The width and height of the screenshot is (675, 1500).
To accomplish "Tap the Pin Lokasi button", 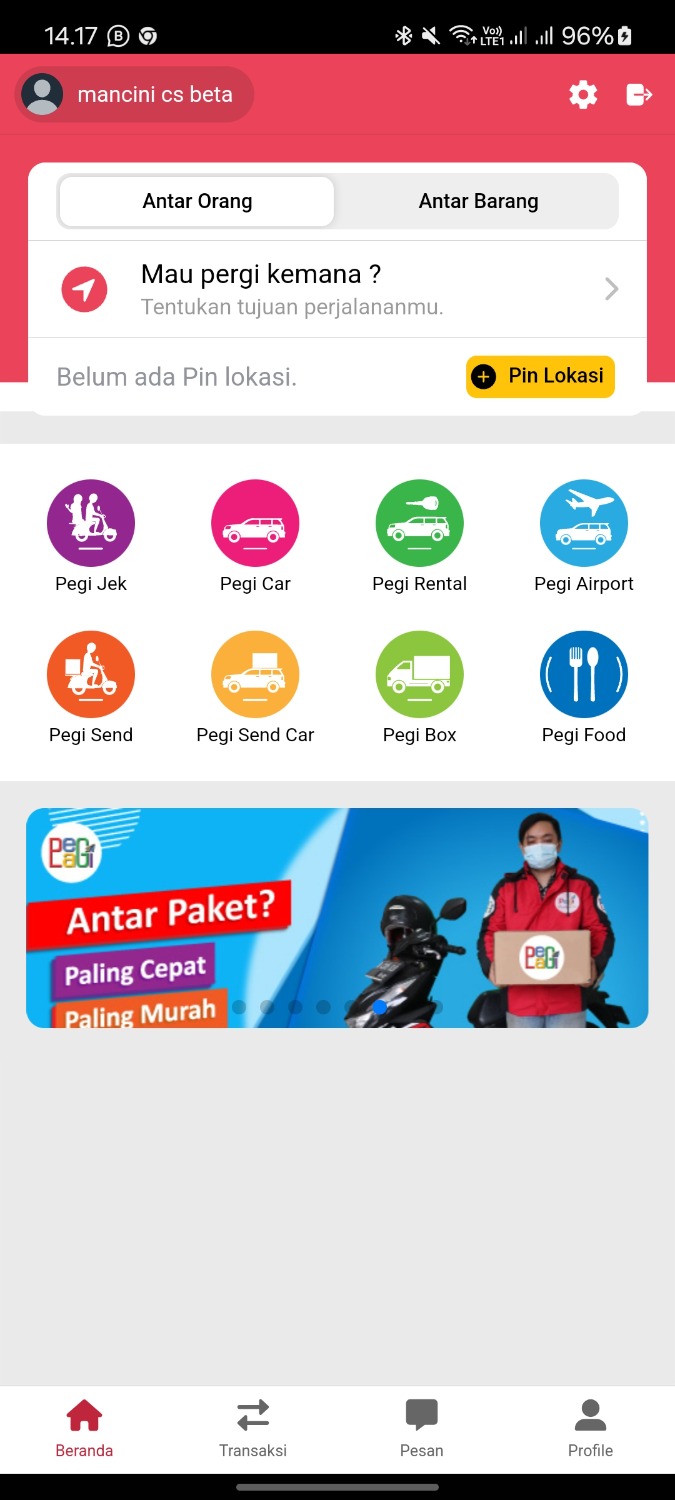I will click(540, 376).
